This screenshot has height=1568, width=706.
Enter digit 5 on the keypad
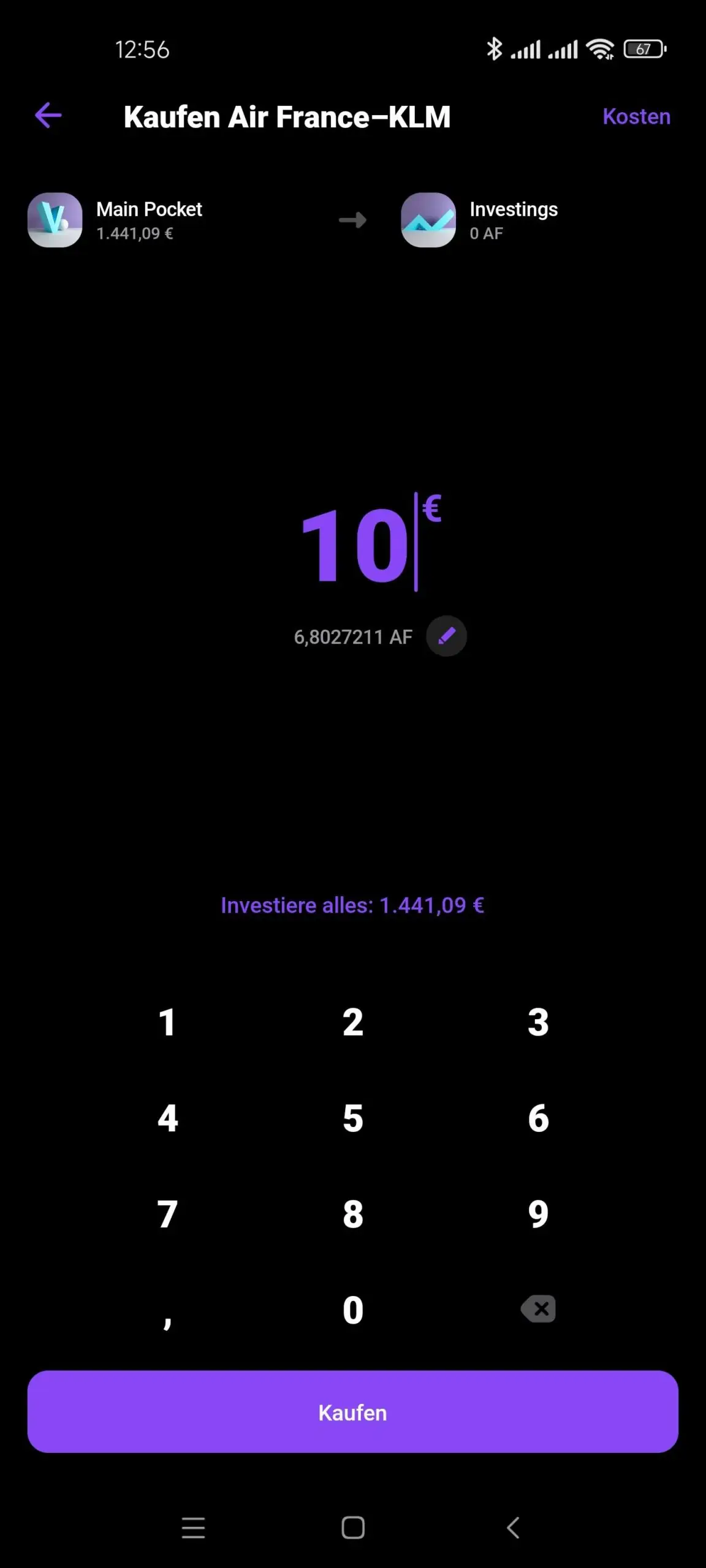click(353, 1118)
